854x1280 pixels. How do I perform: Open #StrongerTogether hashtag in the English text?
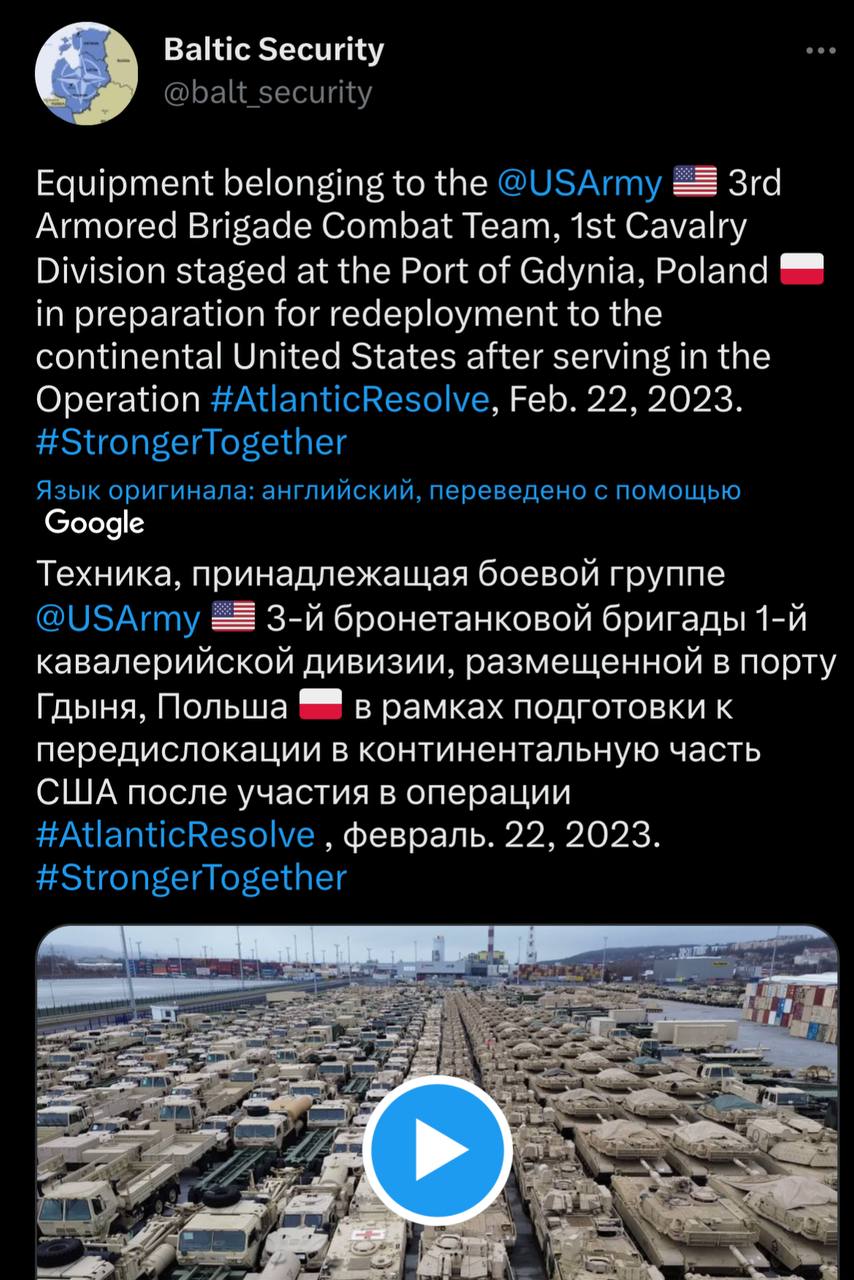191,442
